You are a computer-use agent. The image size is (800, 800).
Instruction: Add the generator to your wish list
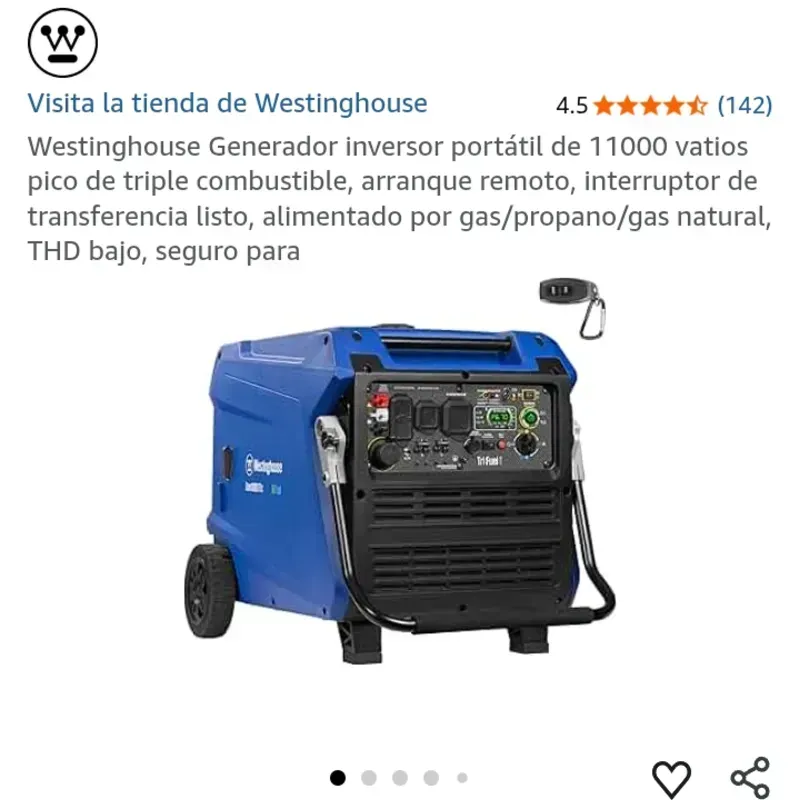[671, 778]
